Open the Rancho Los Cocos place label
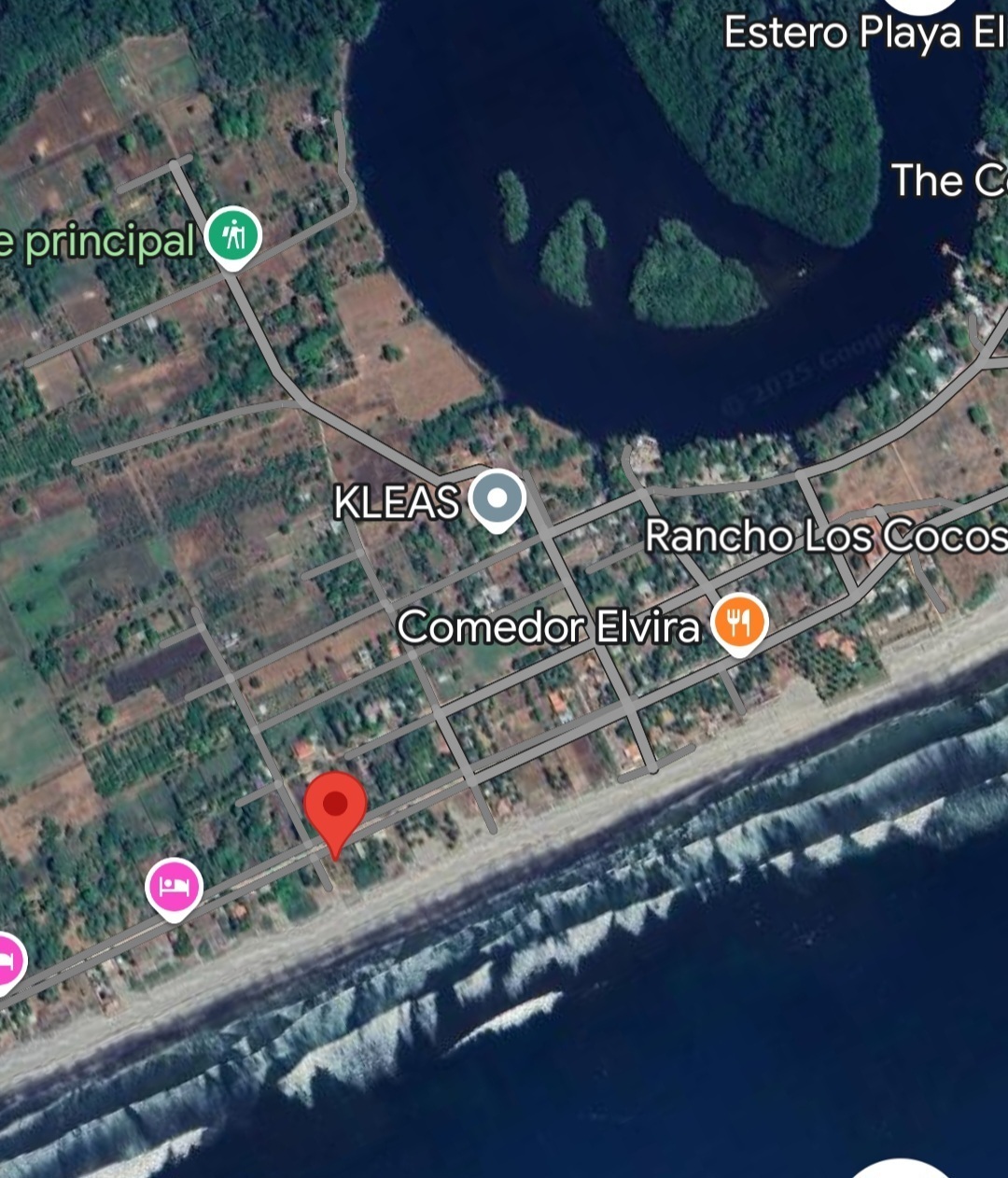Viewport: 1008px width, 1178px height. coord(825,537)
